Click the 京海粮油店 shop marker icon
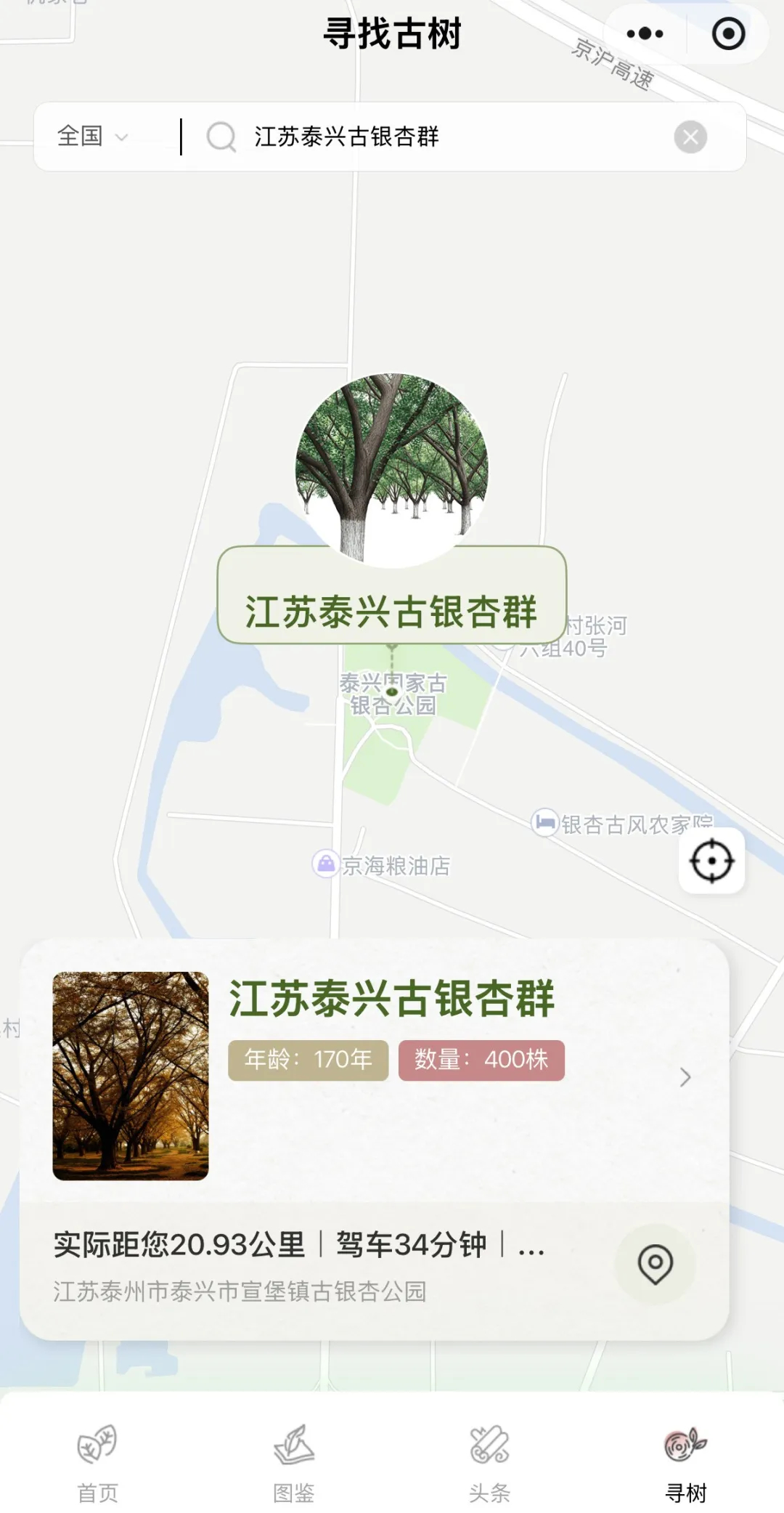The height and width of the screenshot is (1513, 784). point(326,864)
